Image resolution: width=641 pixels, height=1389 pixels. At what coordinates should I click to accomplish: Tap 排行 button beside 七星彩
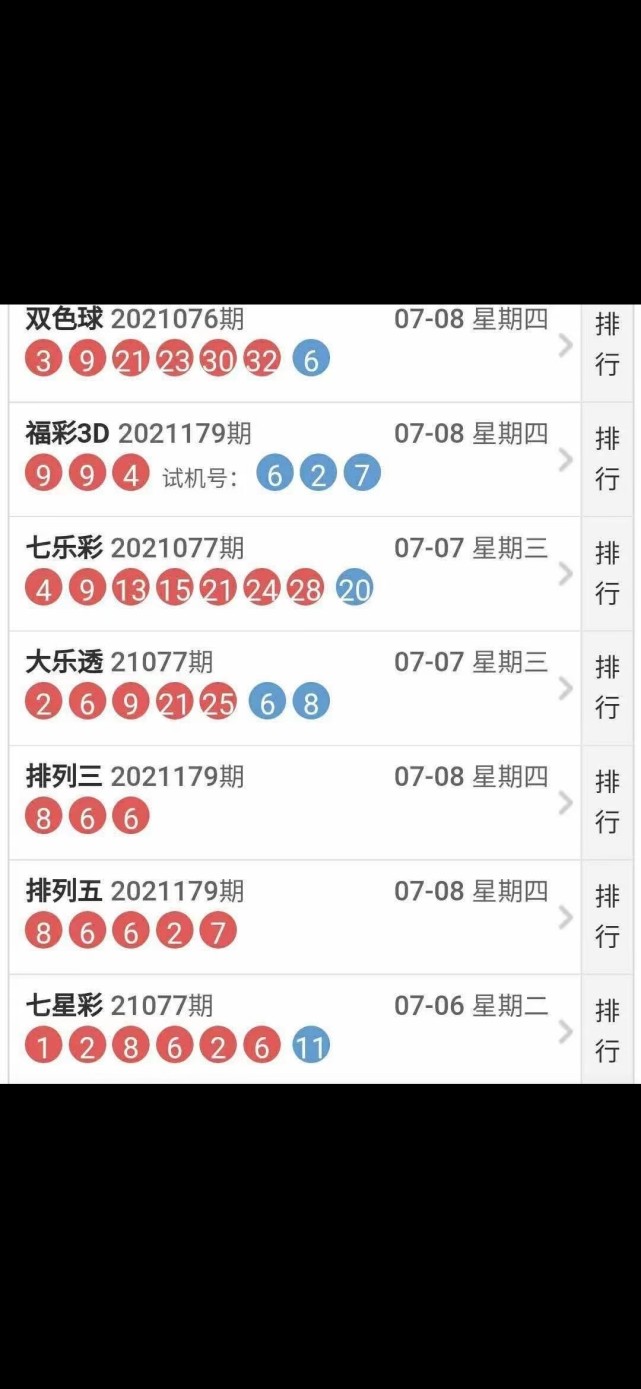[607, 1030]
